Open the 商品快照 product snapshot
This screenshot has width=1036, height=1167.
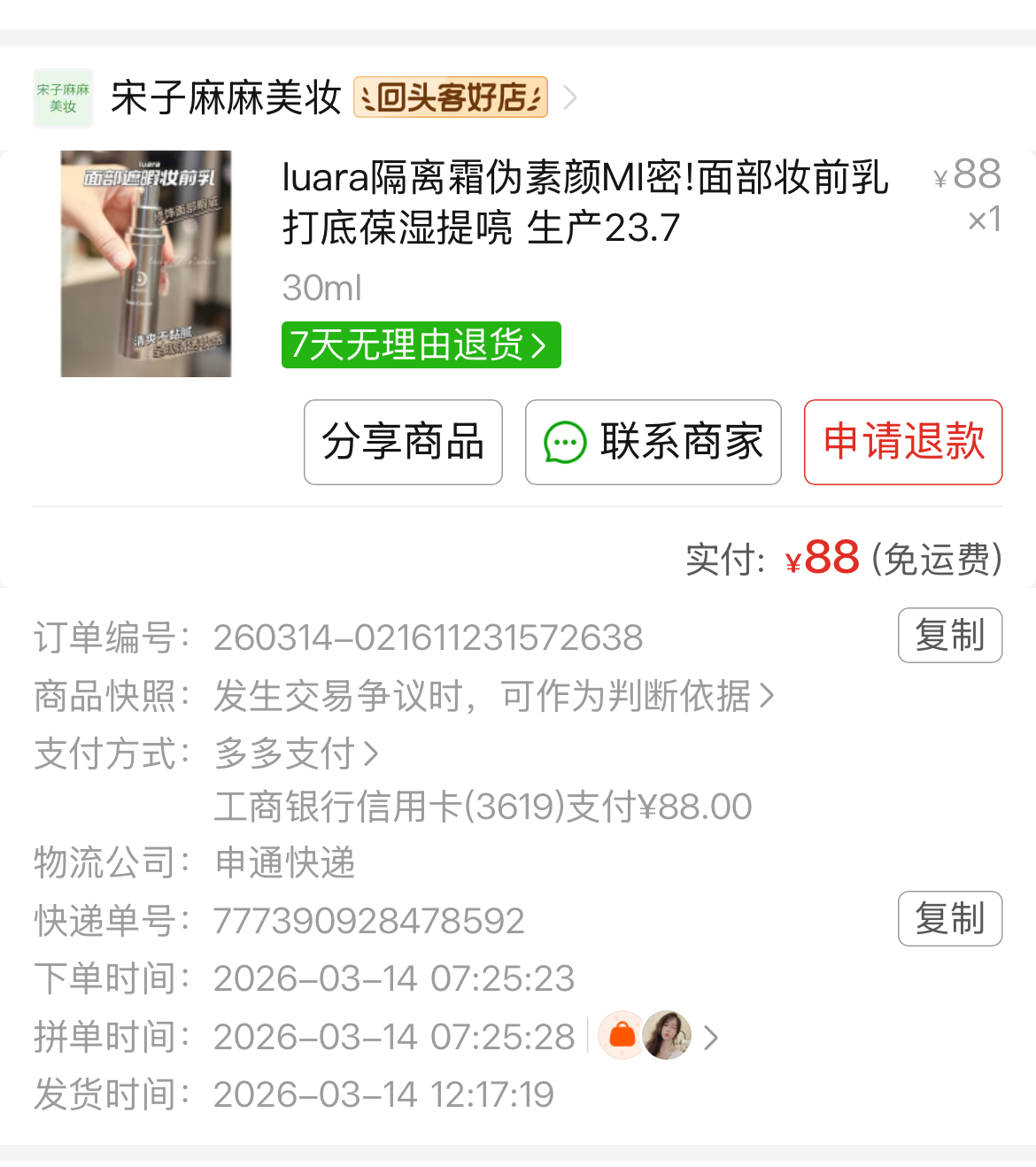(x=493, y=696)
